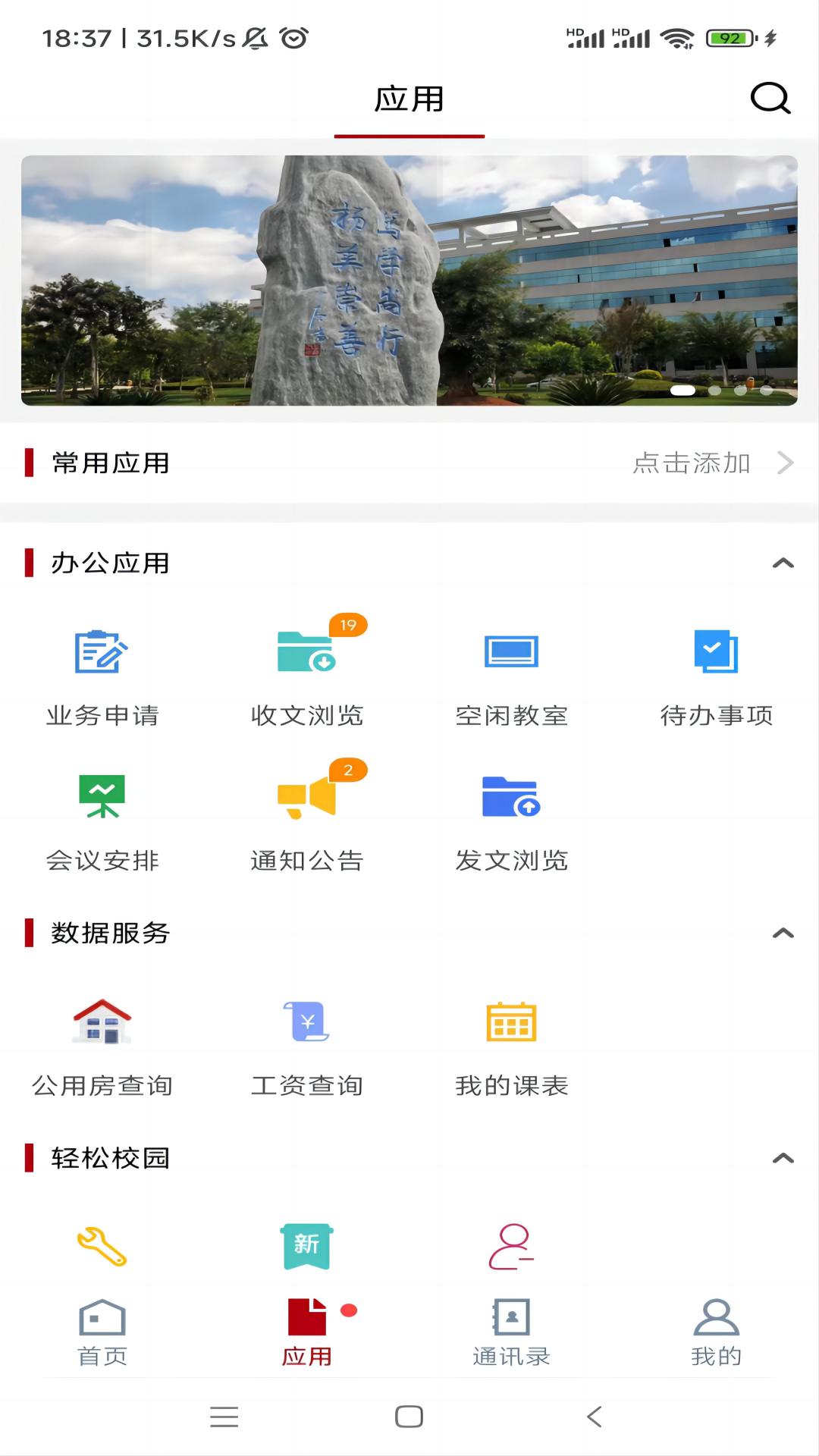Launch 公用房查询
Image resolution: width=819 pixels, height=1456 pixels.
(x=102, y=1045)
